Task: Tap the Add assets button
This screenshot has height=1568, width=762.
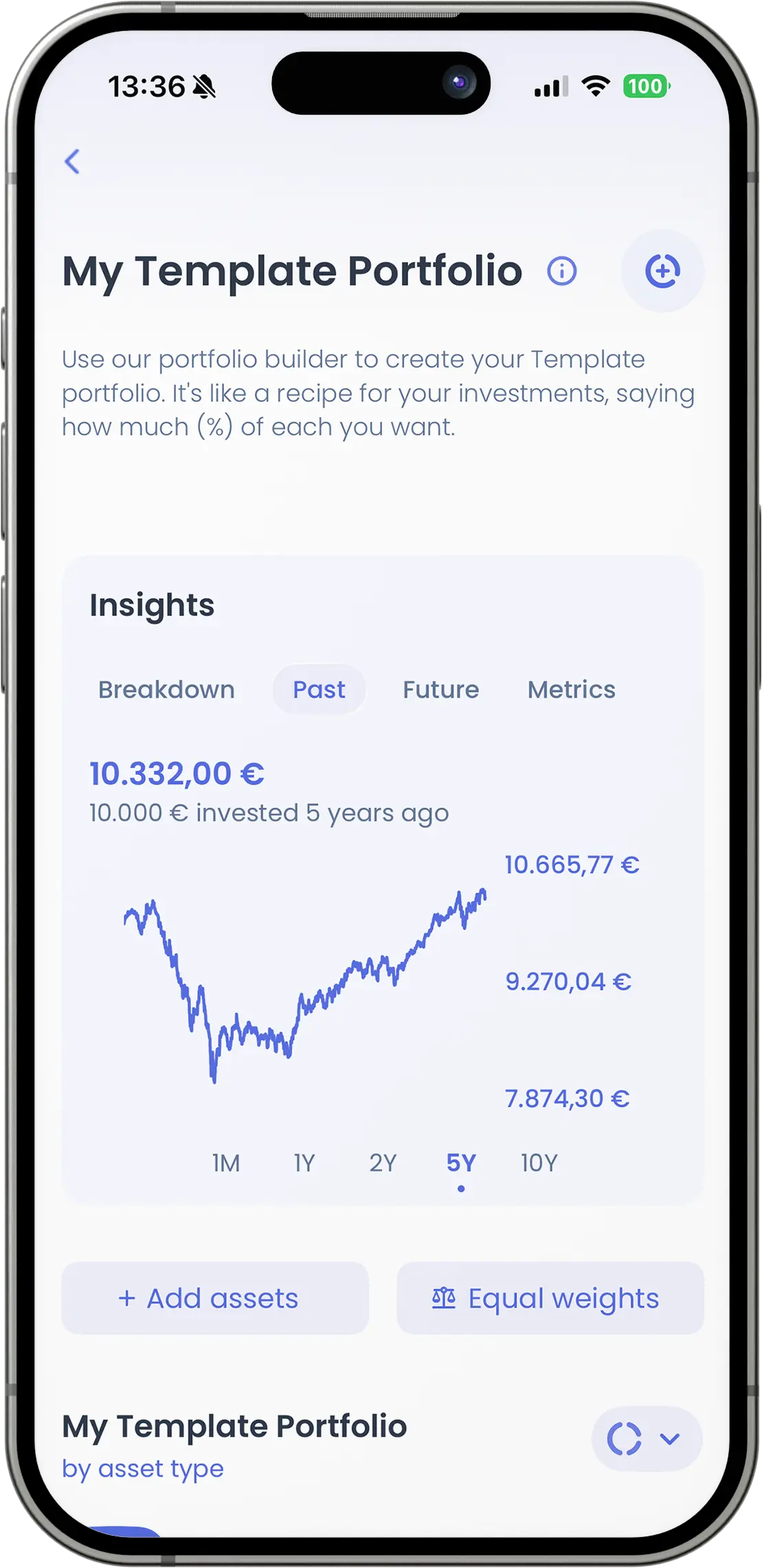Action: [x=215, y=1298]
